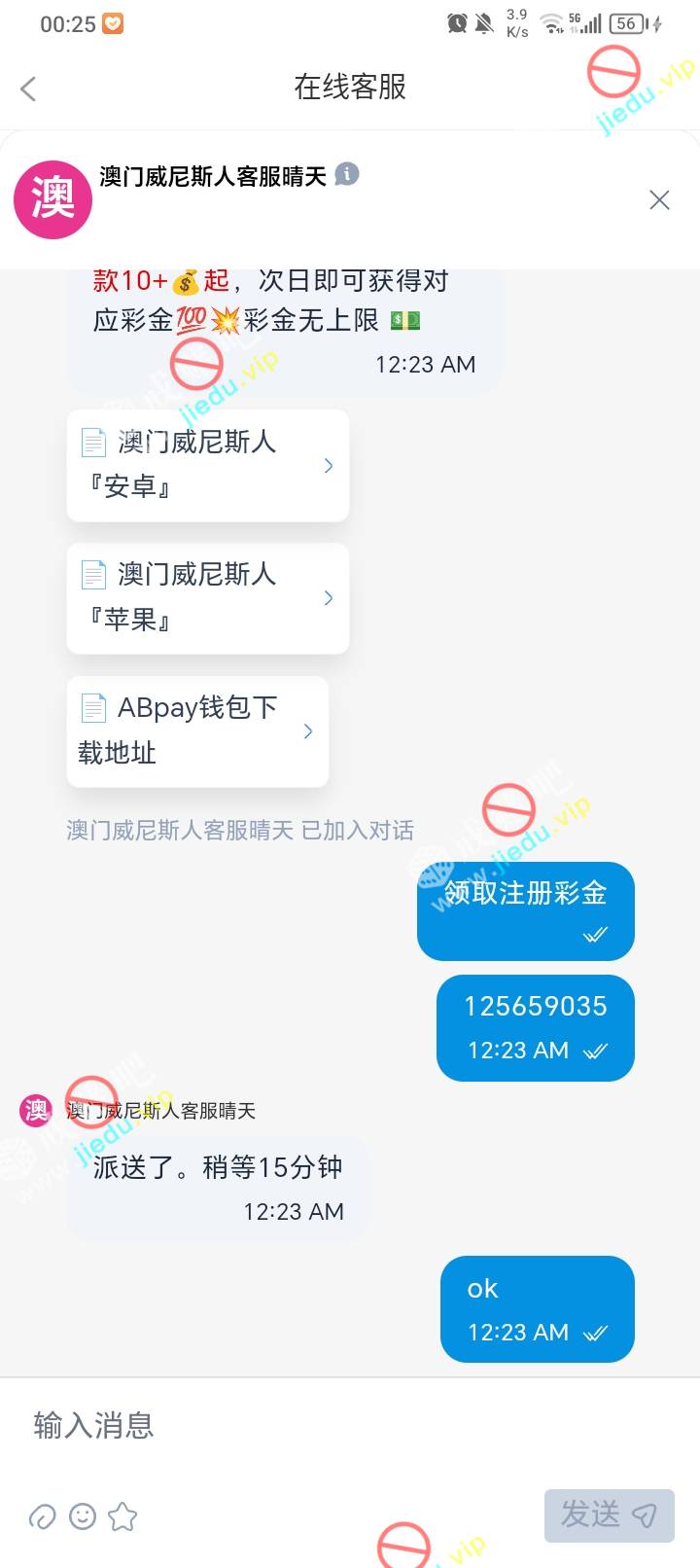Go back from the 在线客服 chat

(x=28, y=89)
